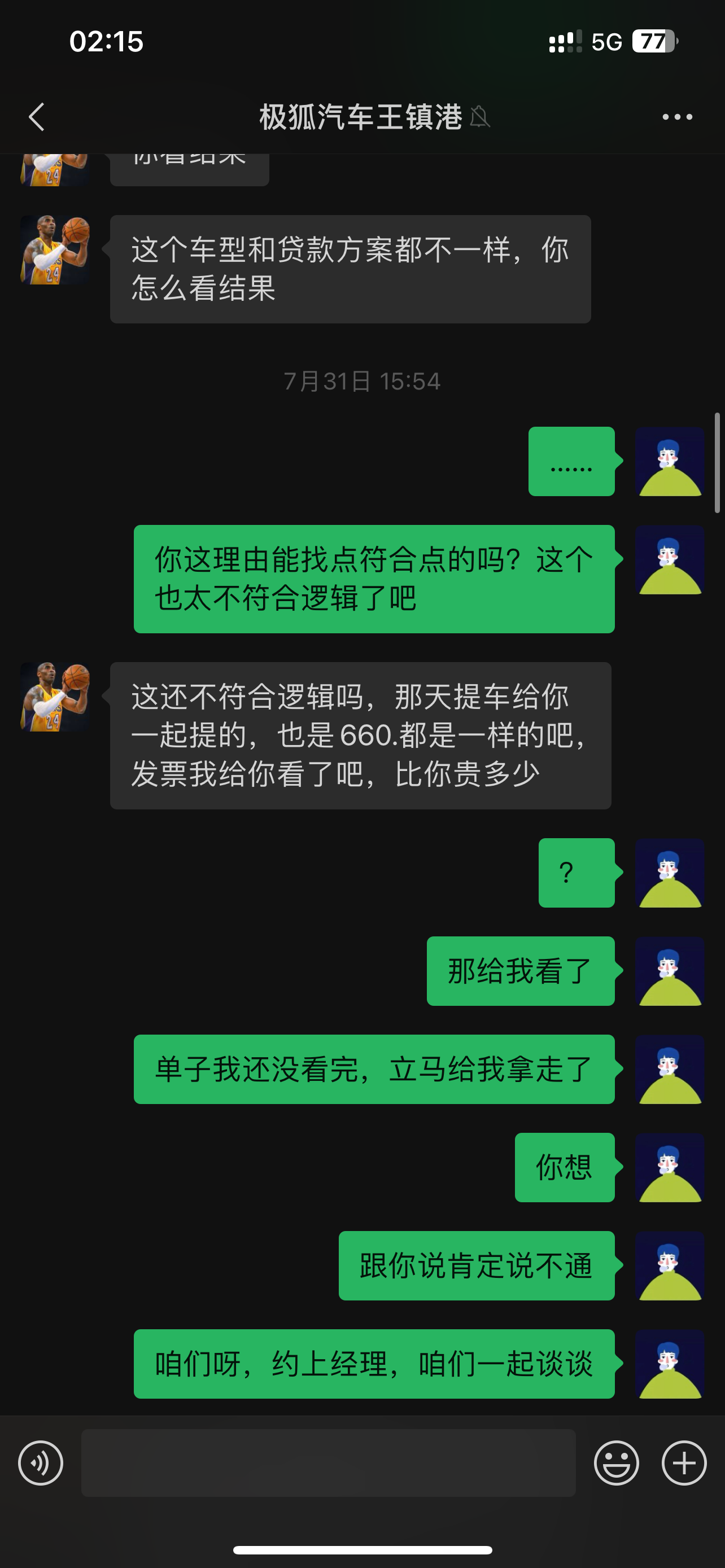The width and height of the screenshot is (725, 1568).
Task: Open the plus attachments menu
Action: point(684,1462)
